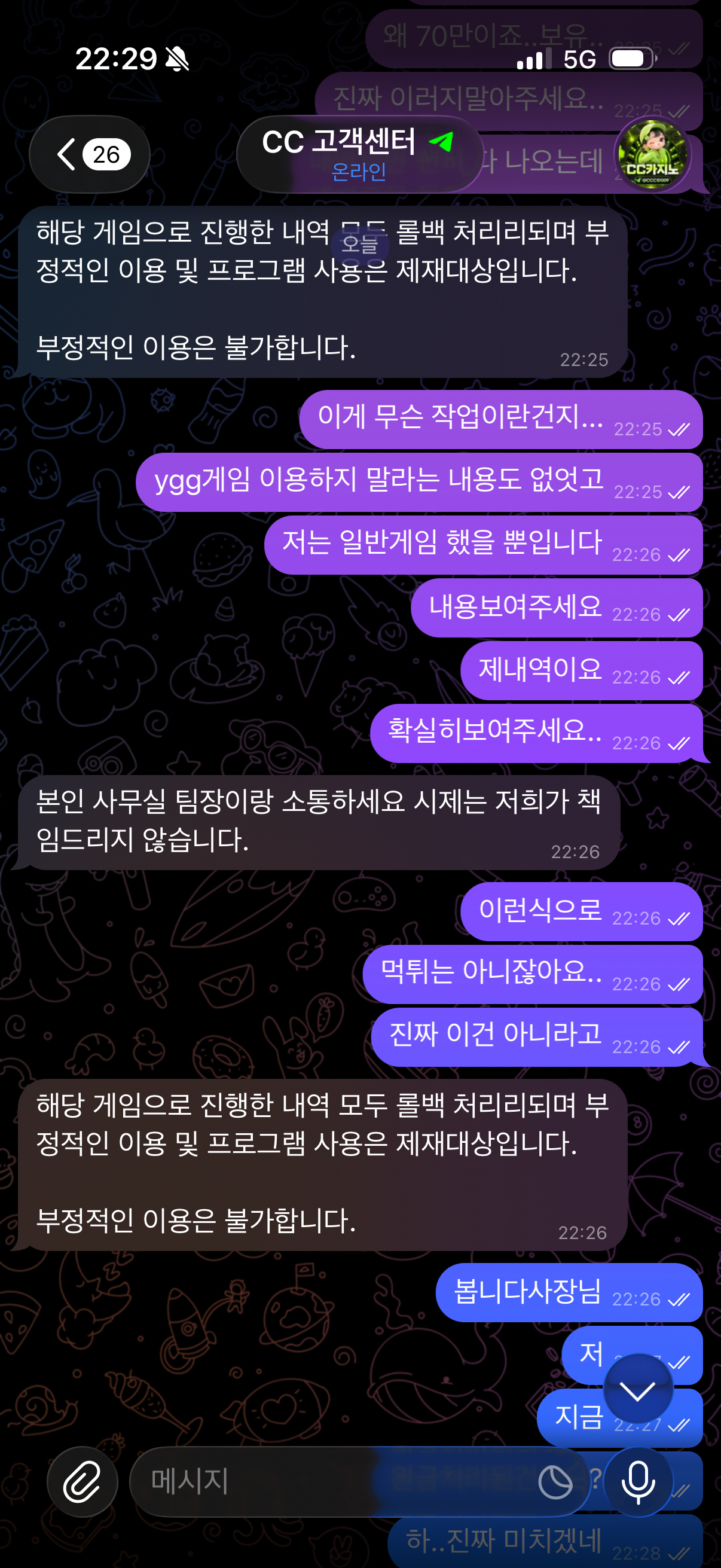Open CC 고객센터 chat info header
Screen dimensions: 721x1568
[359, 155]
